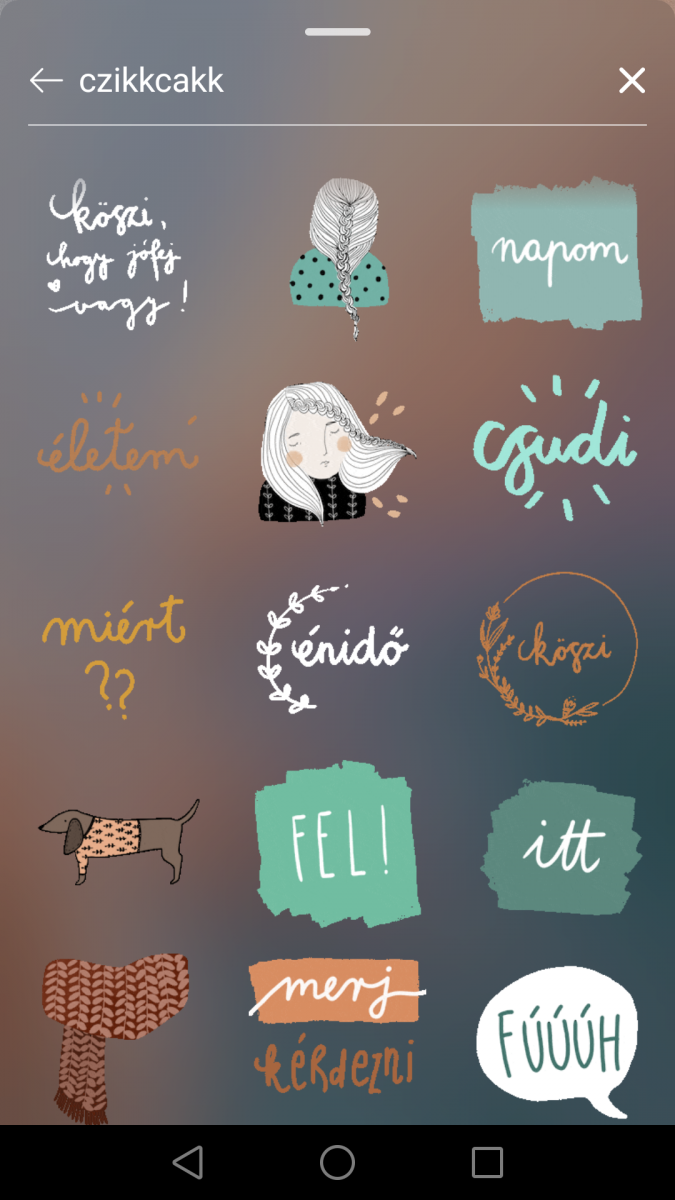Screen dimensions: 675x1200
Task: Clear the czikkcakk search text
Action: click(631, 81)
